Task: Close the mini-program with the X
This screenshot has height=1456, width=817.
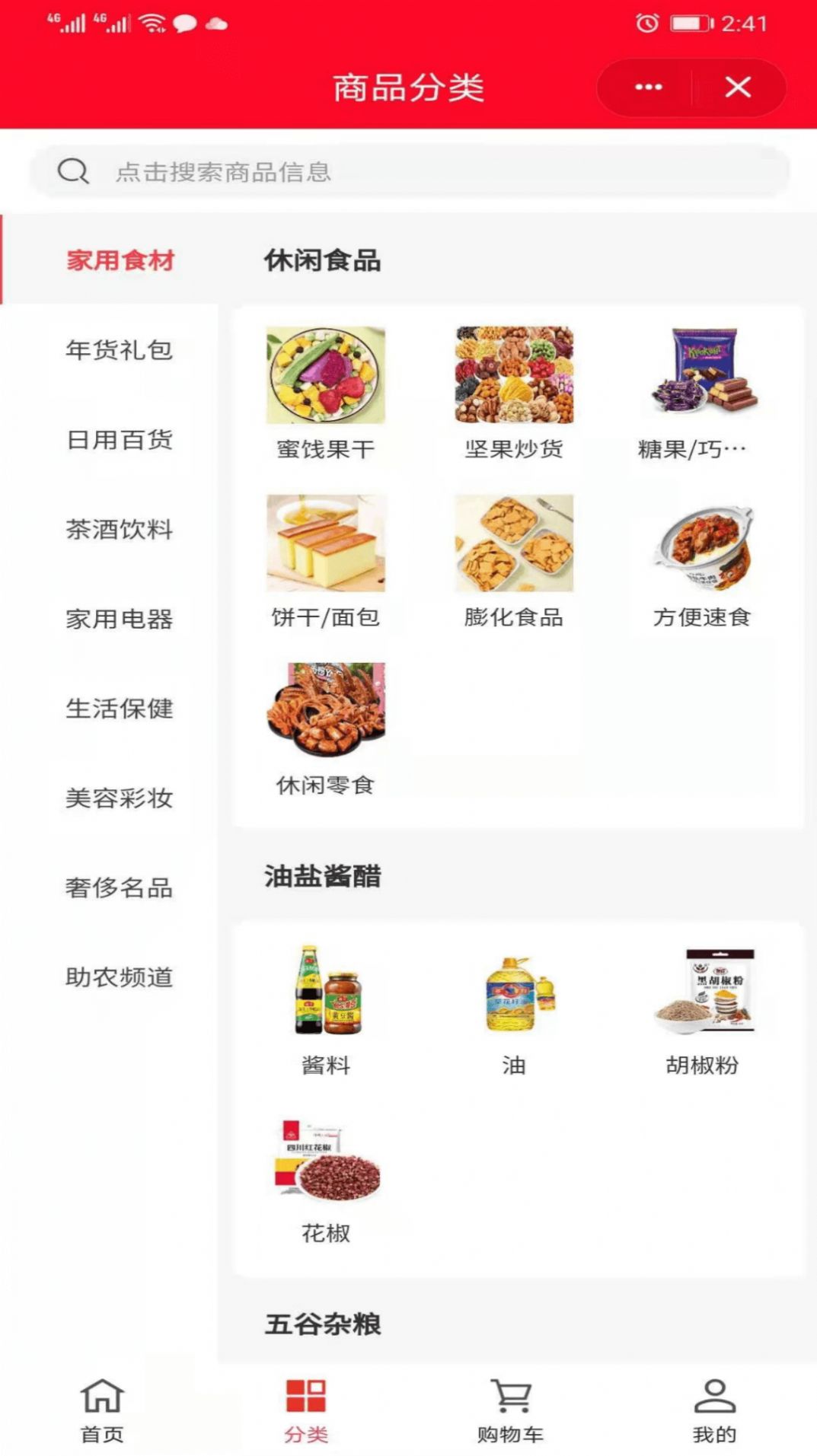Action: pyautogui.click(x=738, y=88)
